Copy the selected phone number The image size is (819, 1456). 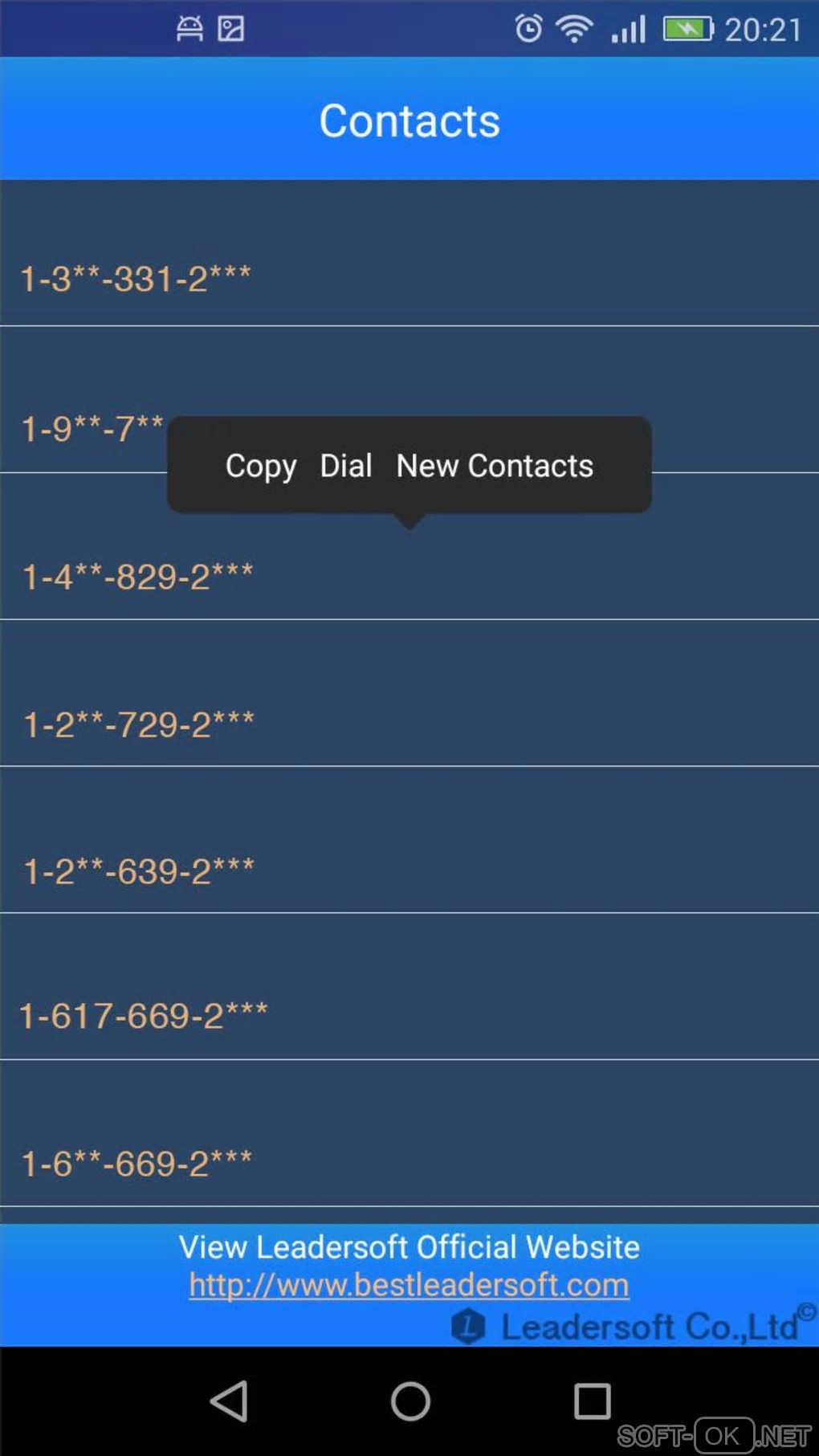click(x=260, y=466)
